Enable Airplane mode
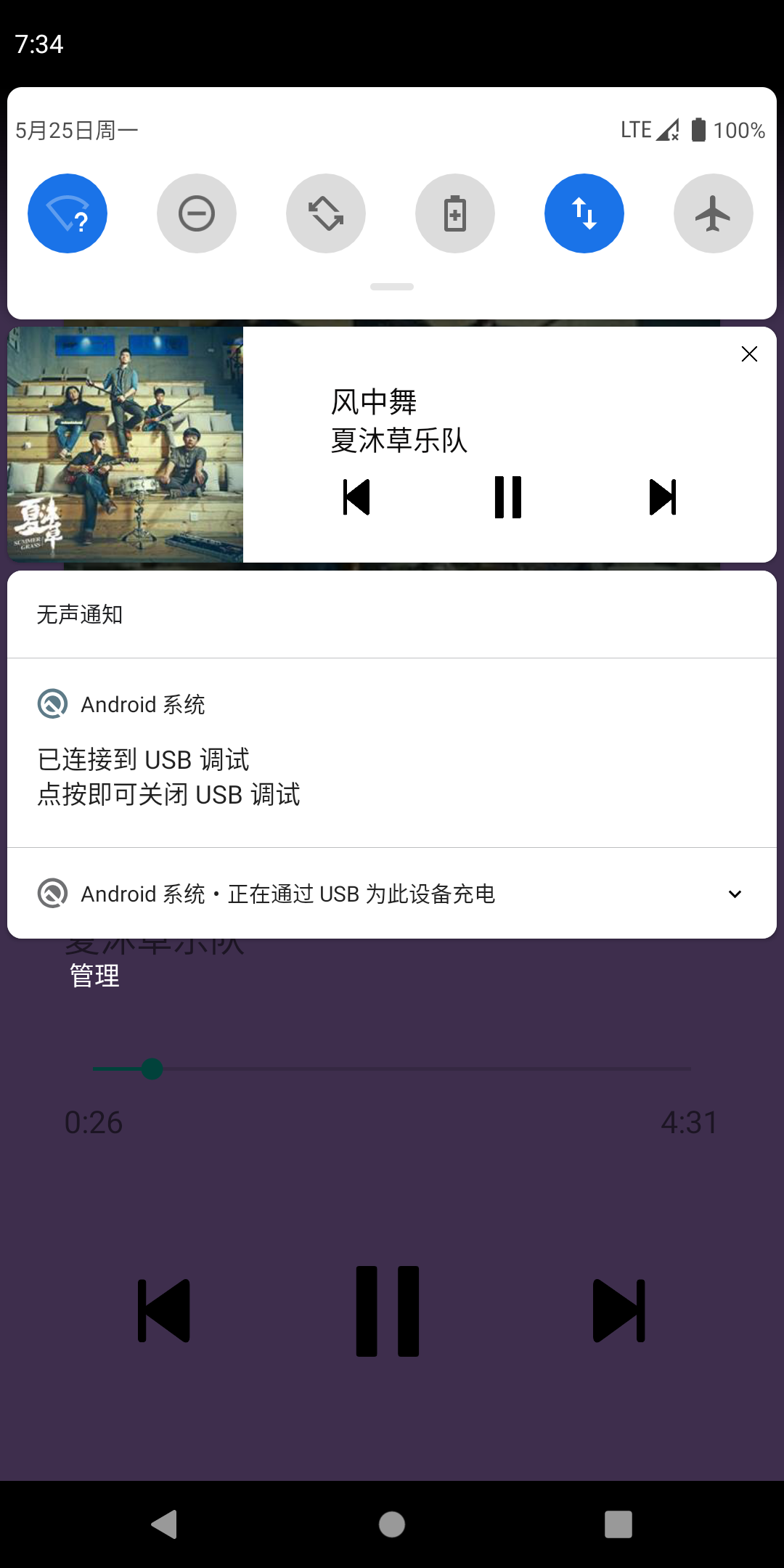Screen dimensions: 784x1568 tap(714, 213)
